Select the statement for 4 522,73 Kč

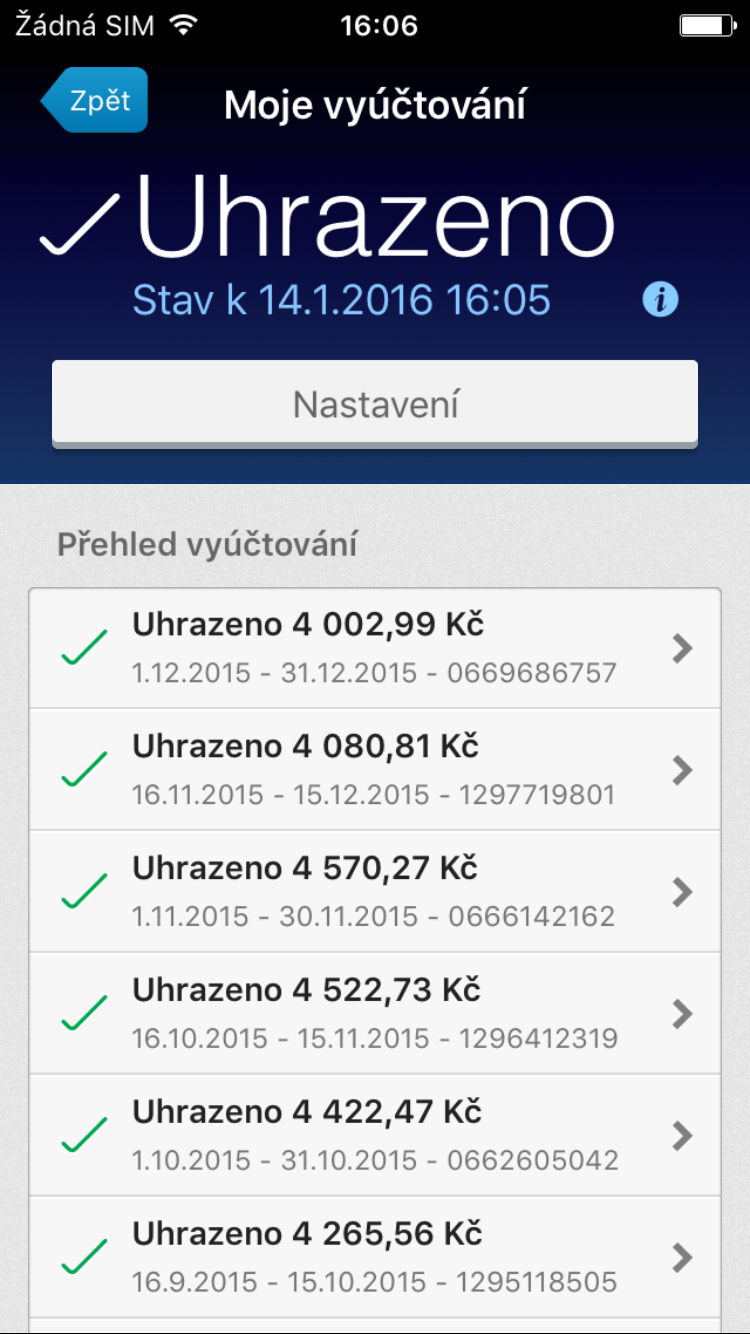point(375,1014)
